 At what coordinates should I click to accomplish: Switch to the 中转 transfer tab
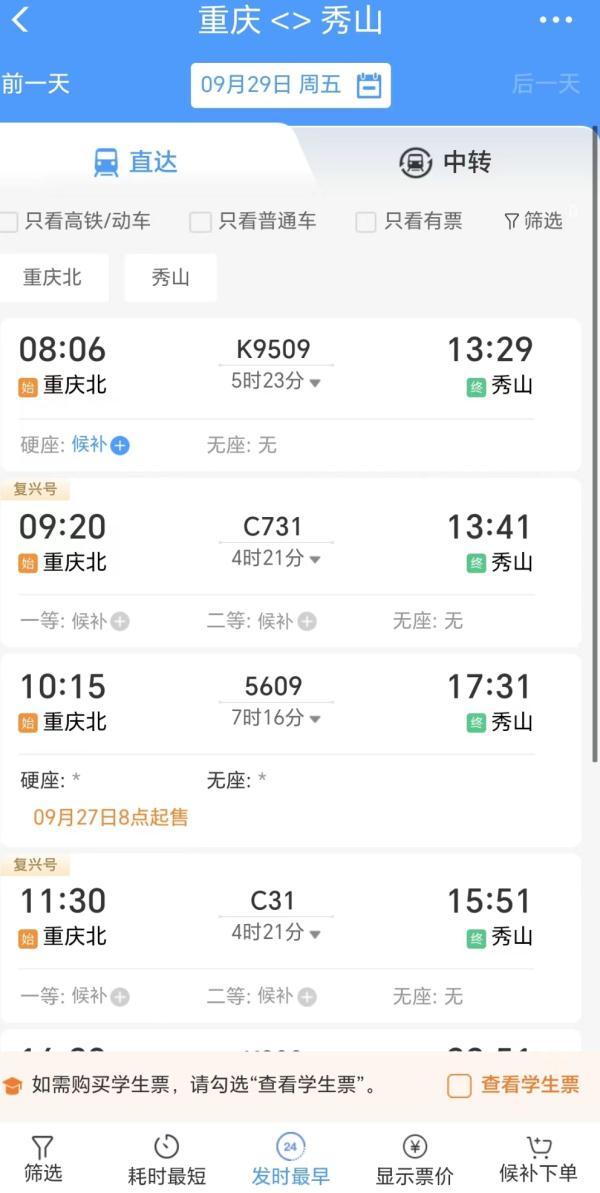[445, 162]
